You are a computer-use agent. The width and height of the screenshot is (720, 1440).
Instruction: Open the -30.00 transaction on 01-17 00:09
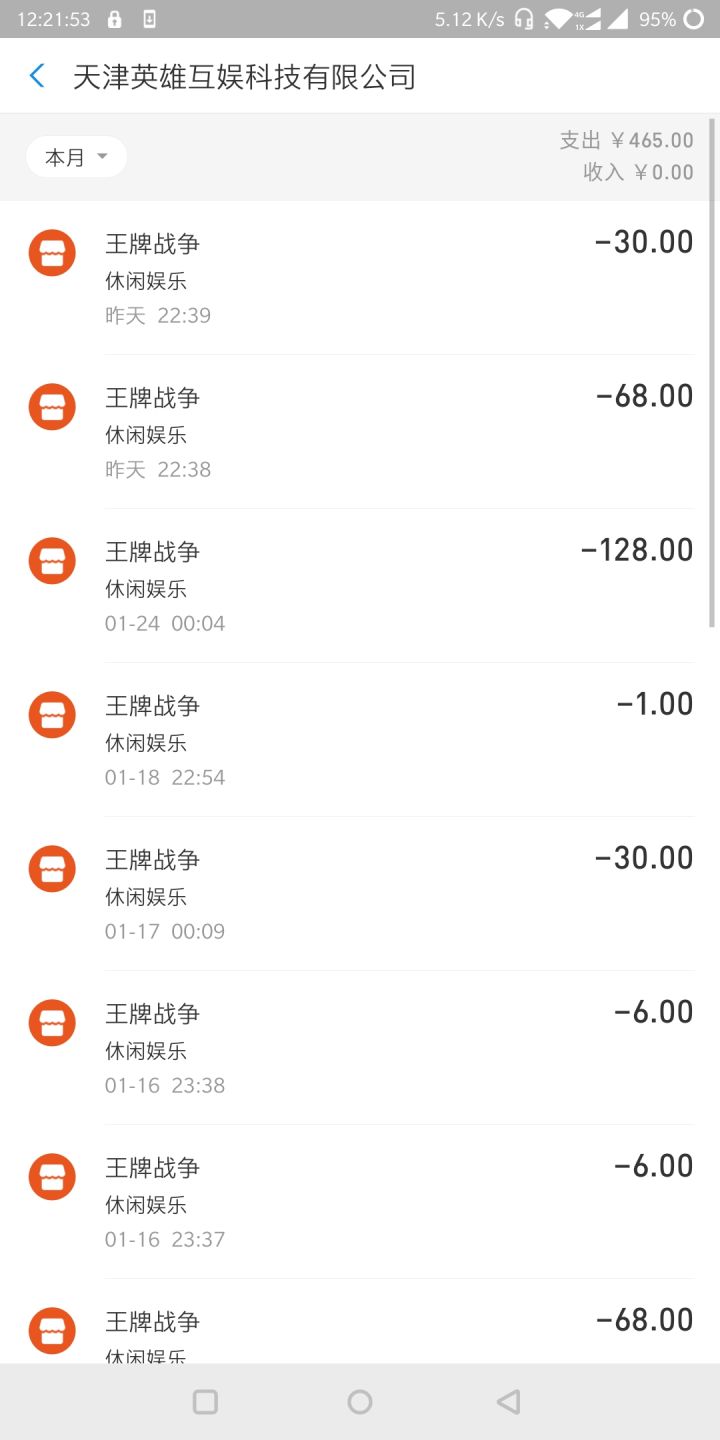pos(360,894)
